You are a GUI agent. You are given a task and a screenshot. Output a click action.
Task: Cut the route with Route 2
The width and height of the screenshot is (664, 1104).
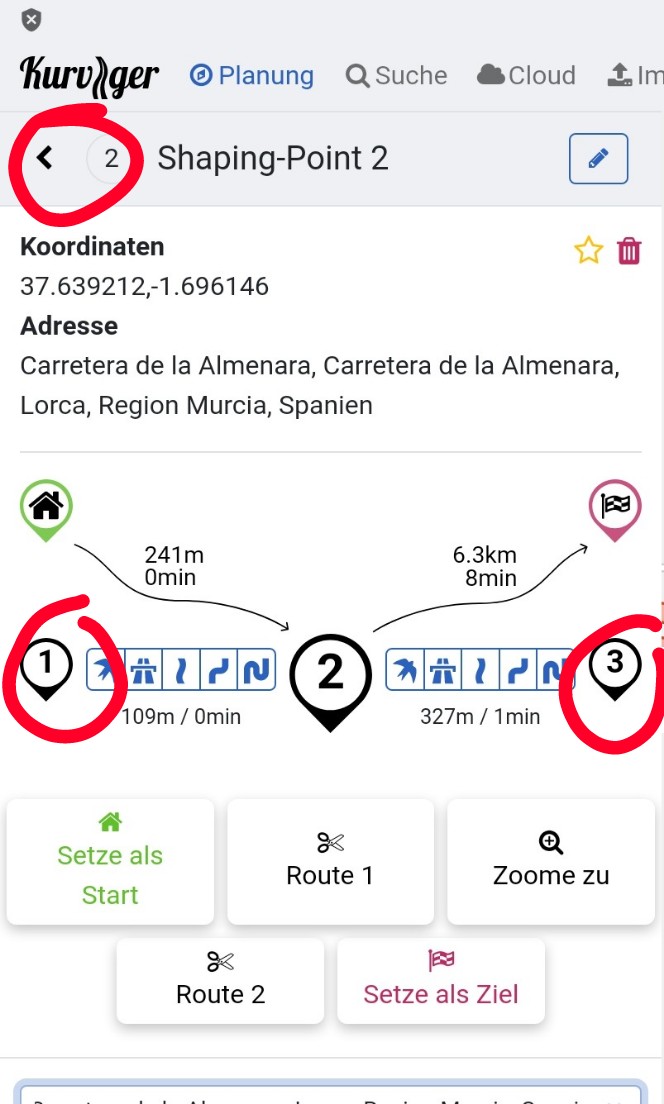tap(220, 980)
